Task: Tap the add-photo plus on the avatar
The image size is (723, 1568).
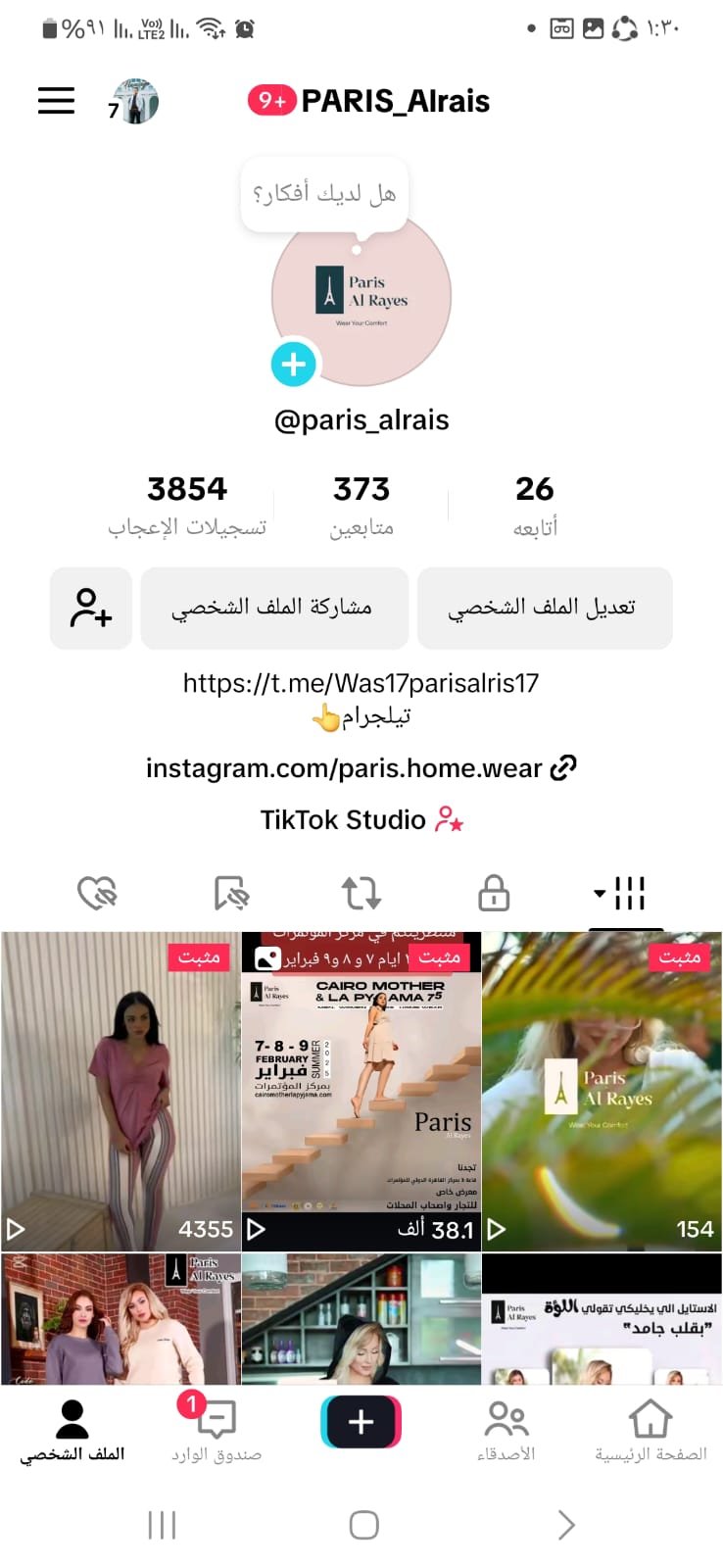Action: click(293, 365)
